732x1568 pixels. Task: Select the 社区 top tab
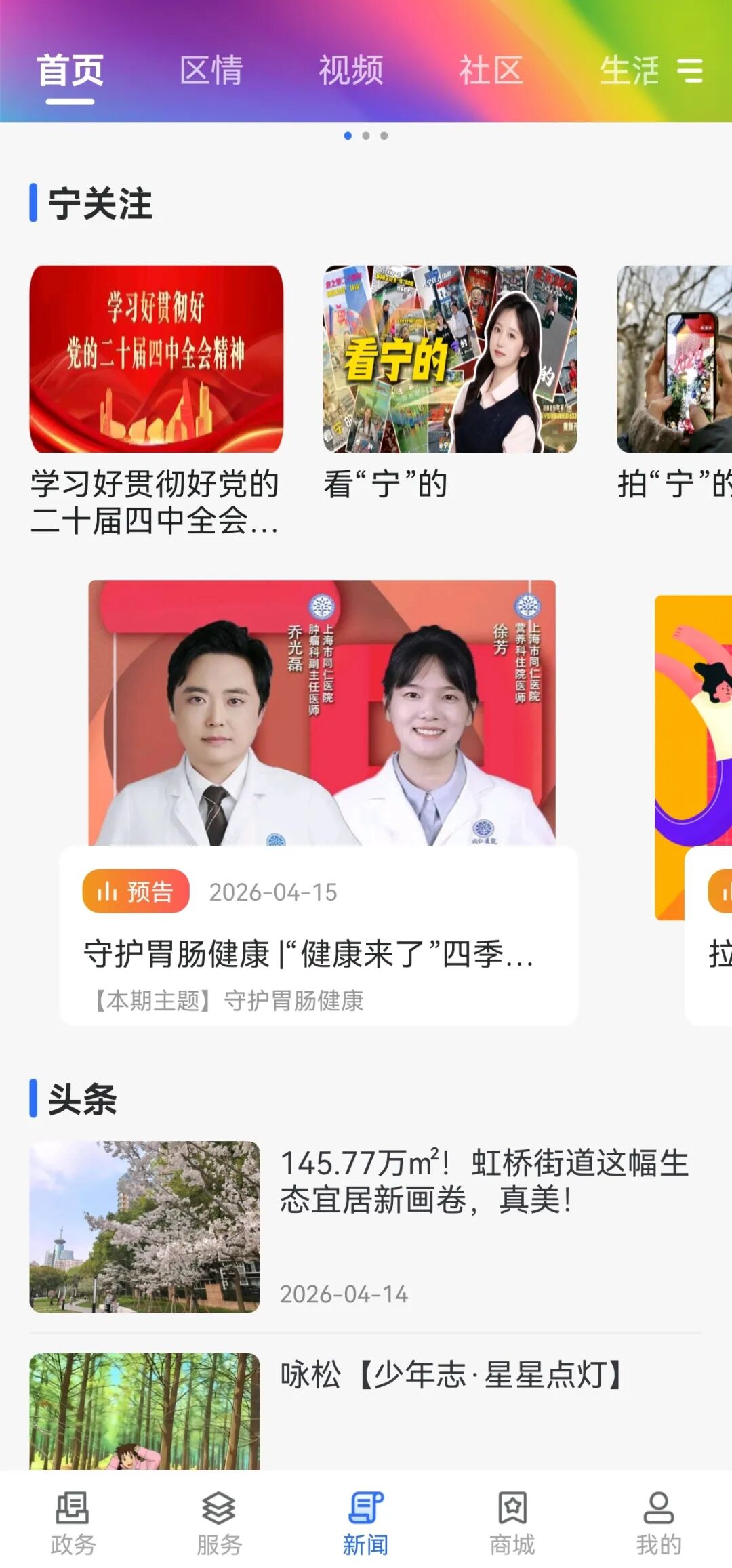491,70
